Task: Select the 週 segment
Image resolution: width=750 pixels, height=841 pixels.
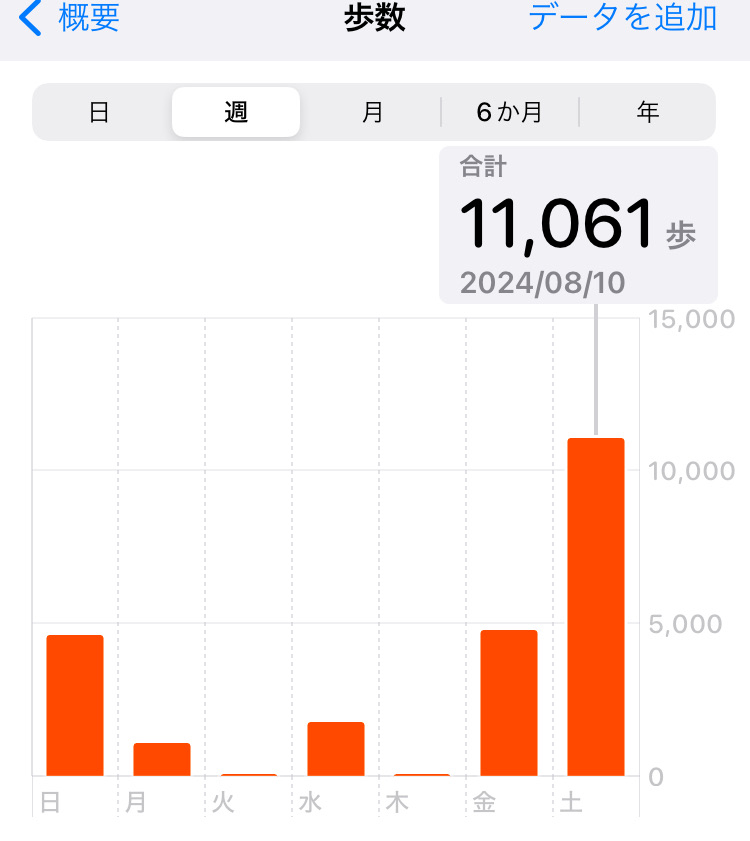Action: coord(236,112)
